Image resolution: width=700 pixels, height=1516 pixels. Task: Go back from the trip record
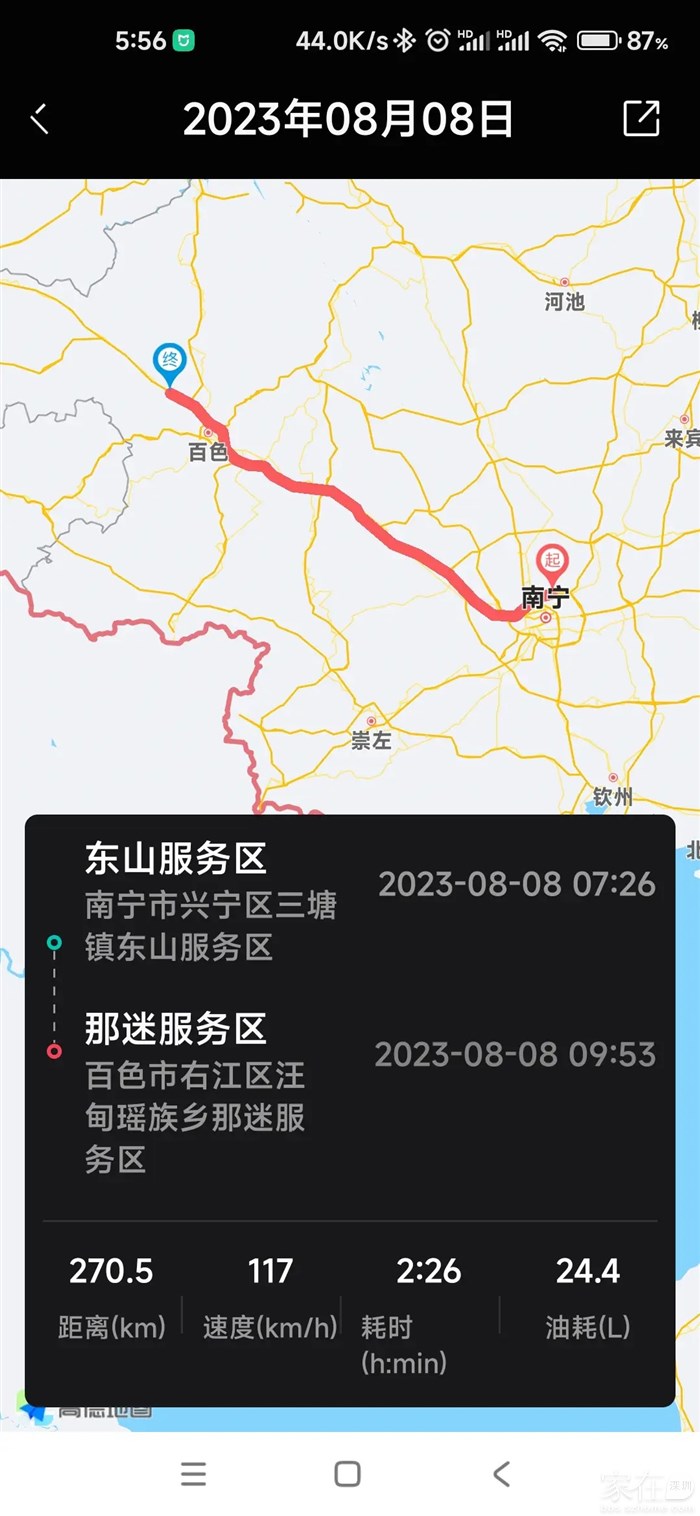coord(40,119)
